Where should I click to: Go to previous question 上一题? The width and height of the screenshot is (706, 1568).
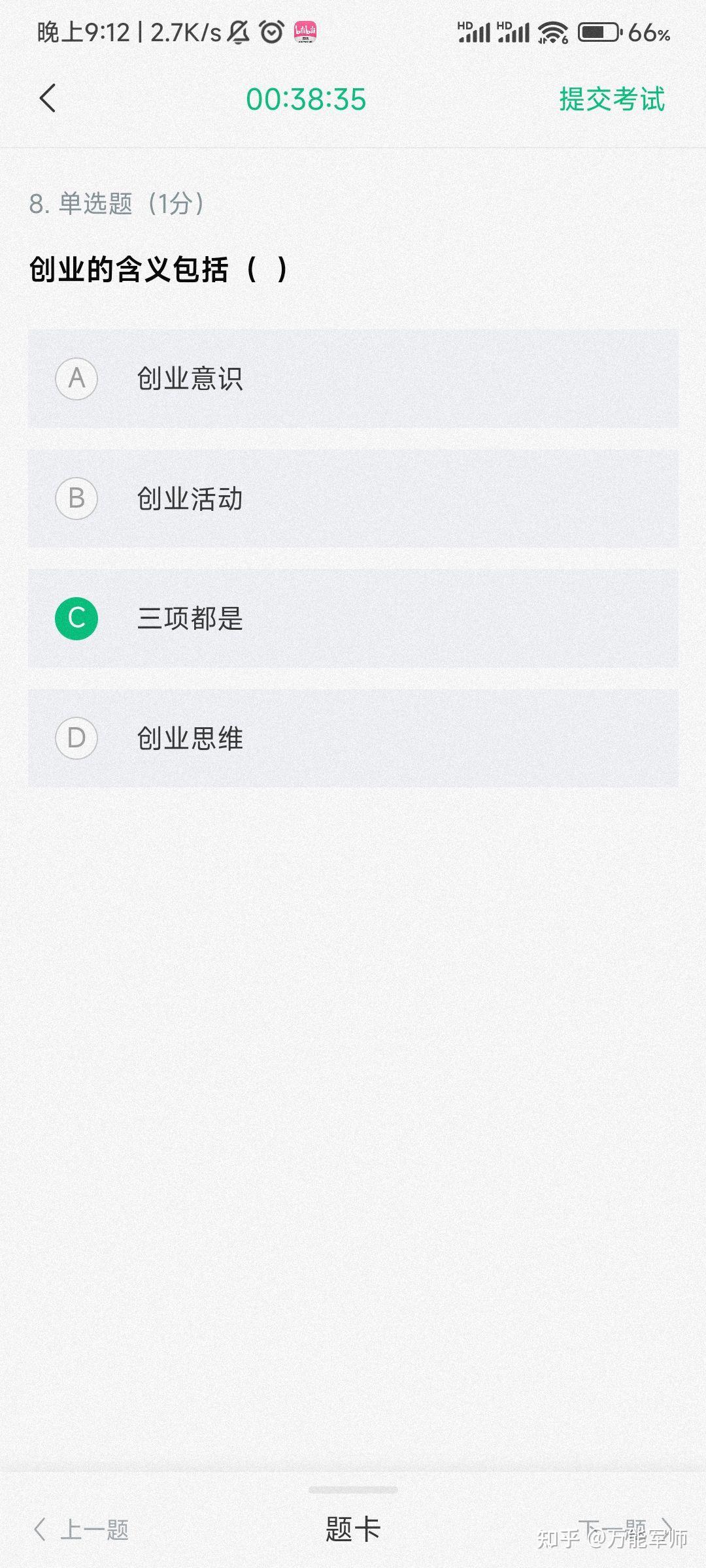tap(82, 1529)
